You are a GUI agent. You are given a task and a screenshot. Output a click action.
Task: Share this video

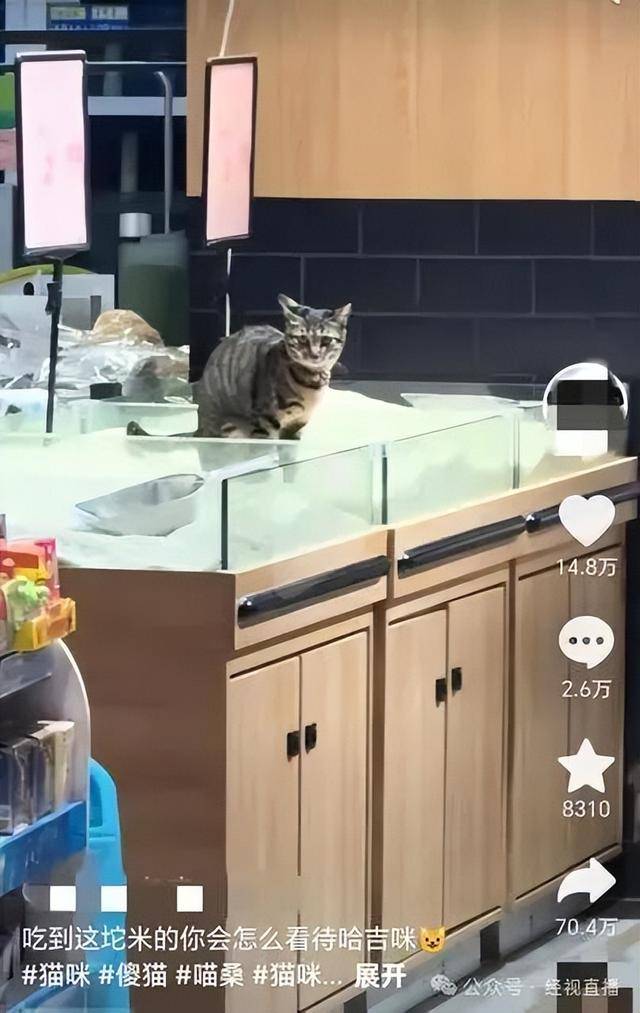(586, 882)
